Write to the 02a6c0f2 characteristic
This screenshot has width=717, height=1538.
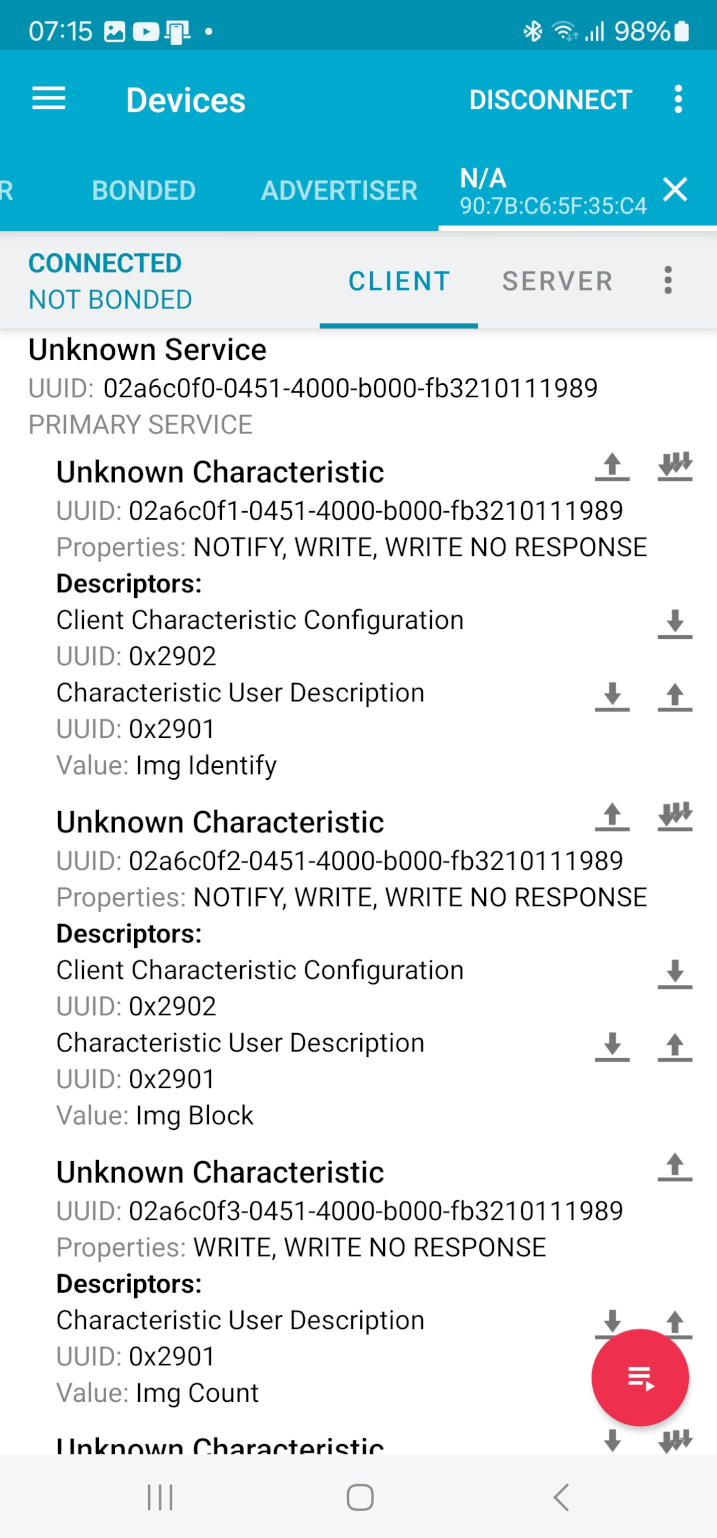(x=612, y=816)
